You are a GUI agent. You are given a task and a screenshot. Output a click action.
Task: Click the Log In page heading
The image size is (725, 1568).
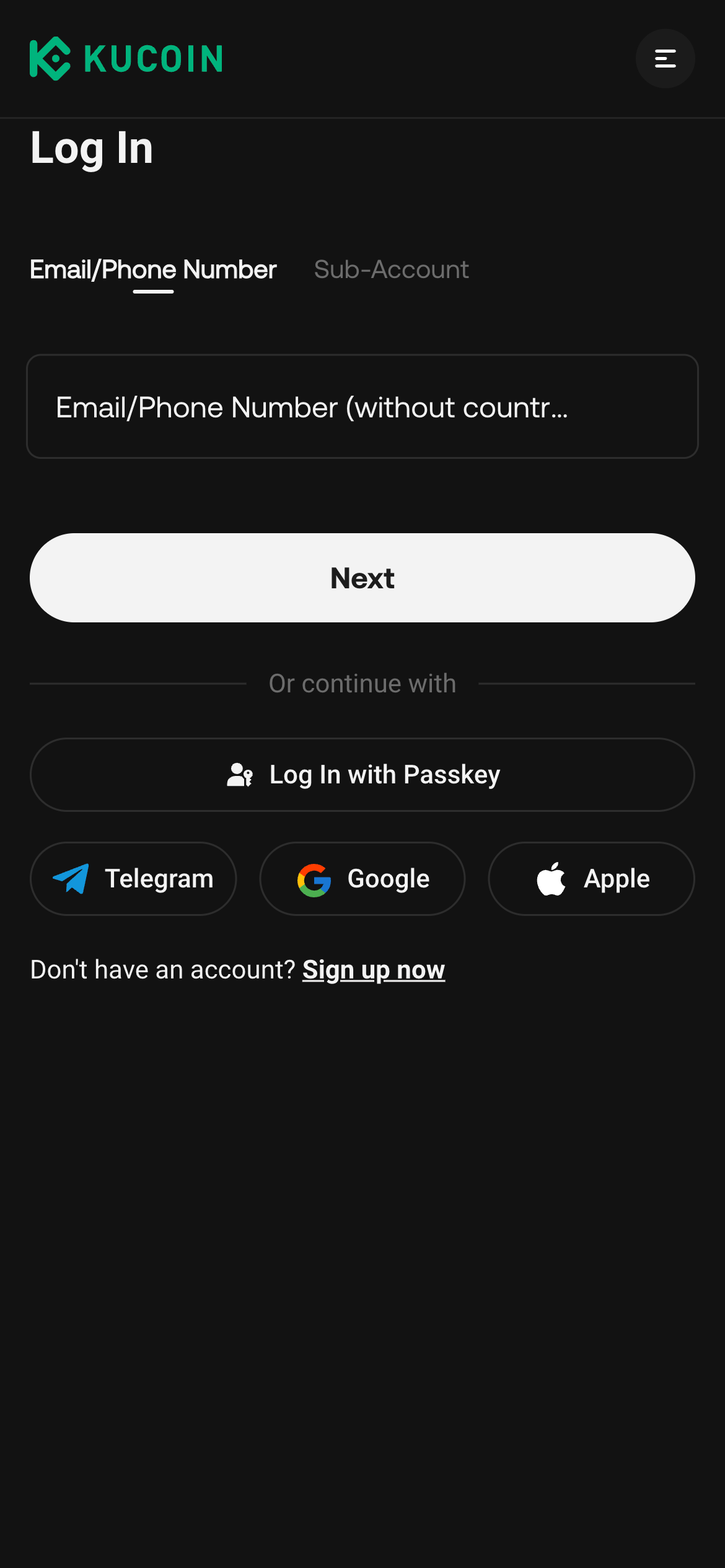point(92,149)
